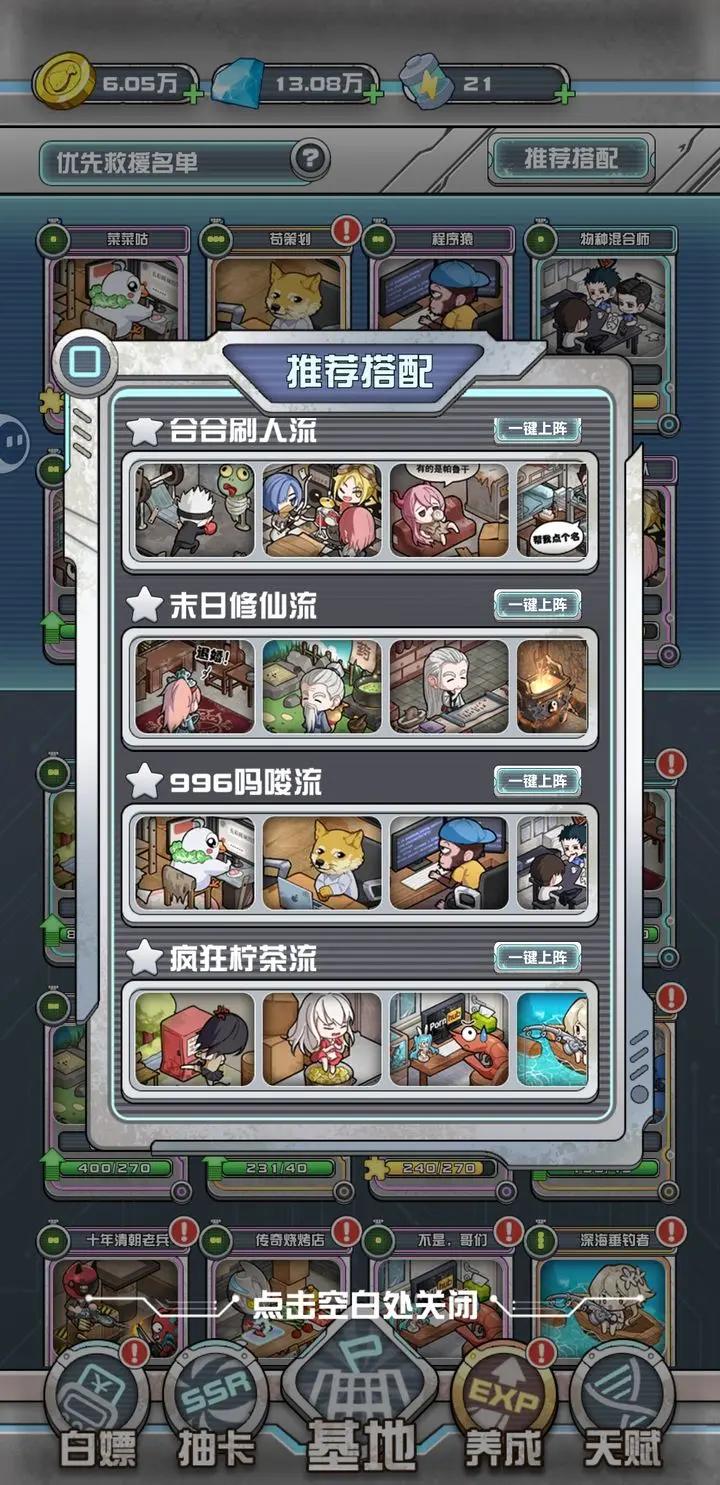This screenshot has height=1485, width=720.
Task: Add more energy cans
Action: 564,95
